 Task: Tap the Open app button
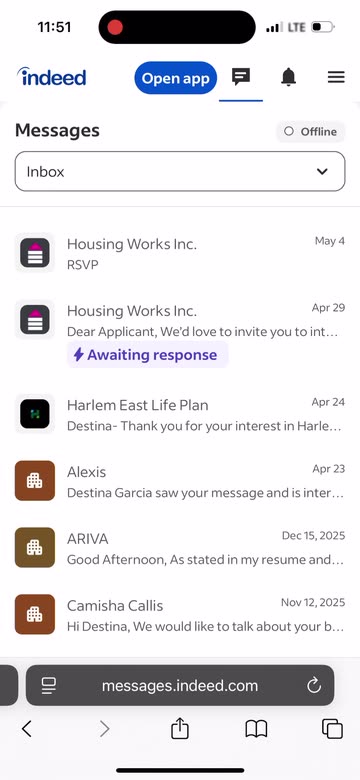[x=176, y=78]
